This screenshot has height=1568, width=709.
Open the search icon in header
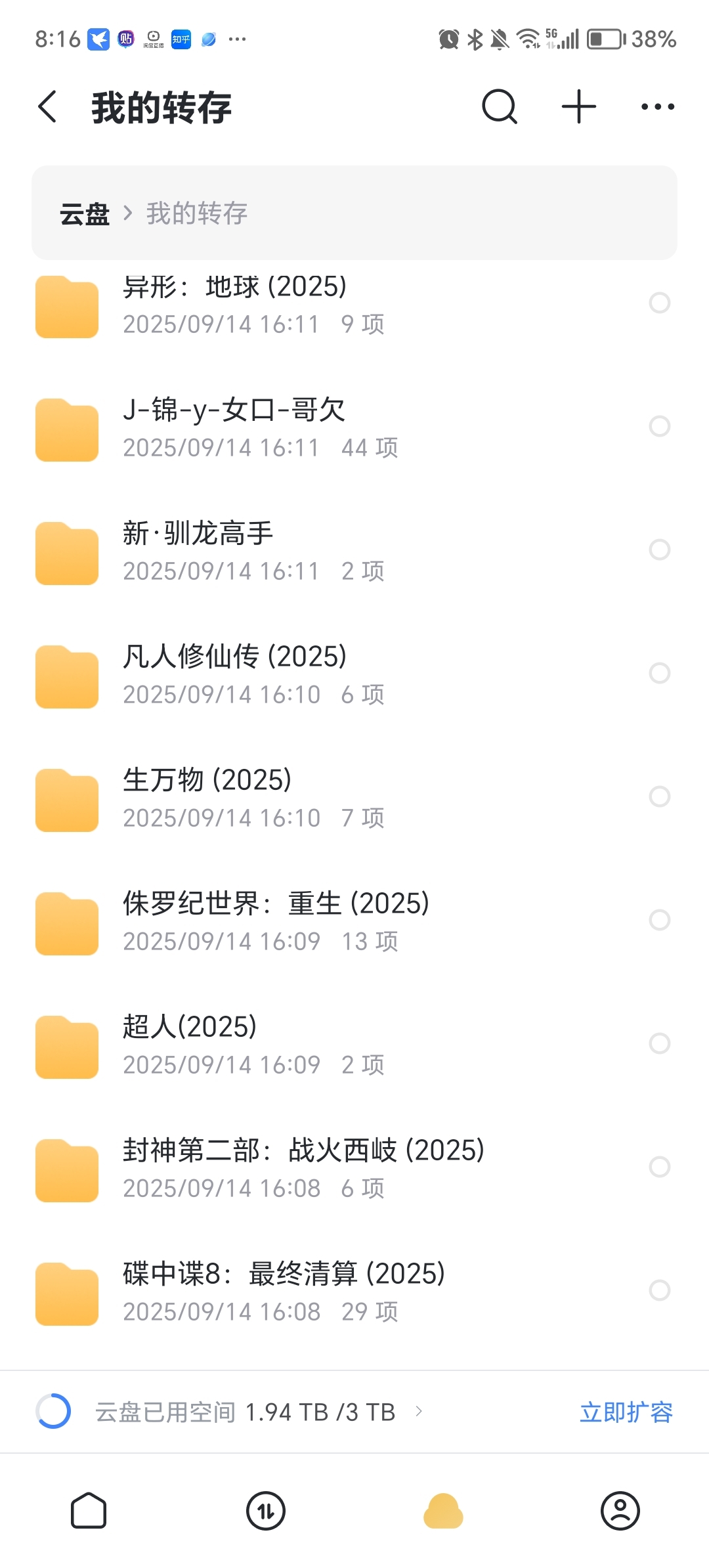click(500, 107)
